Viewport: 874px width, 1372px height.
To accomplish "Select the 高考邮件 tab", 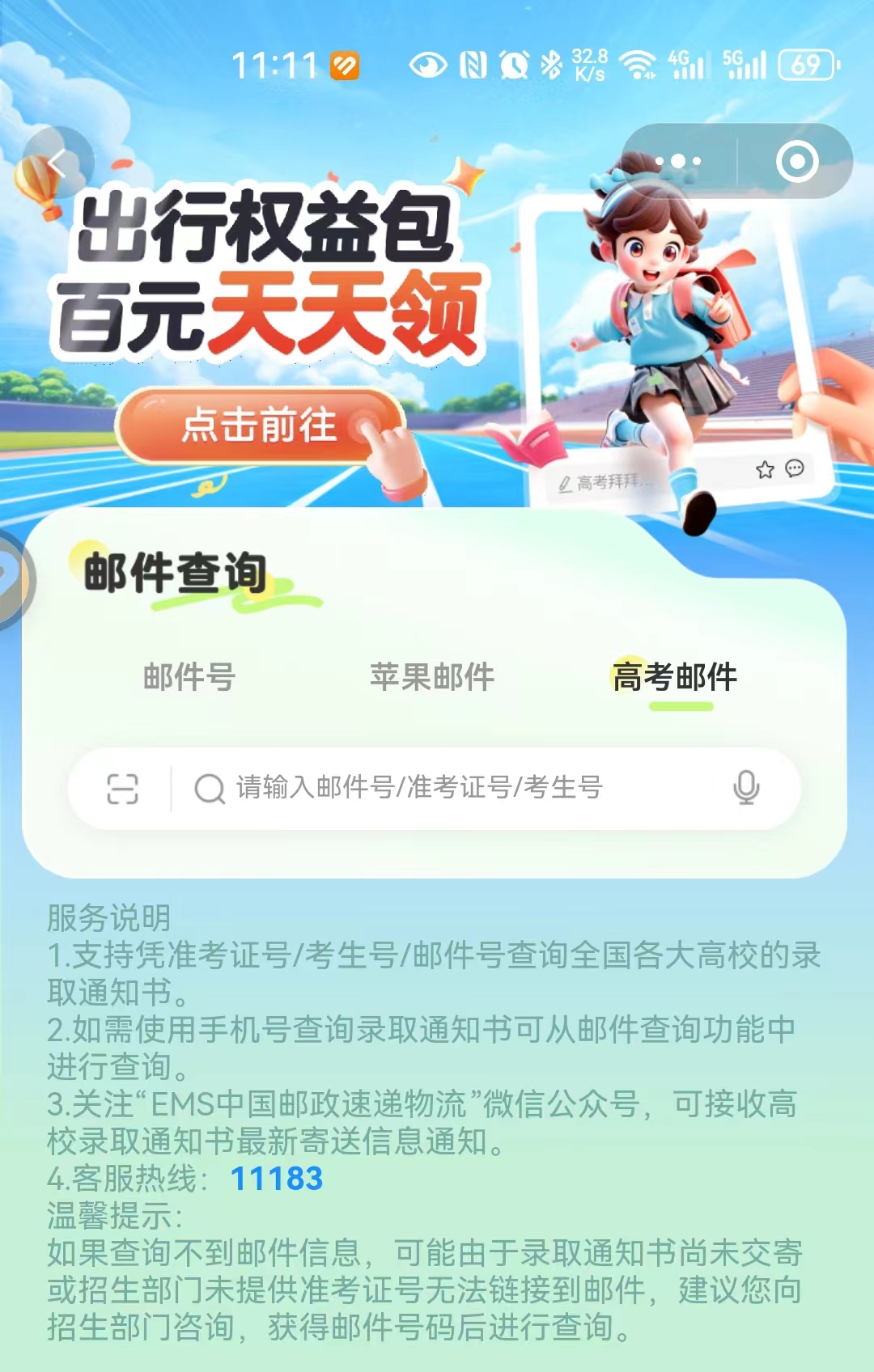I will tap(675, 677).
